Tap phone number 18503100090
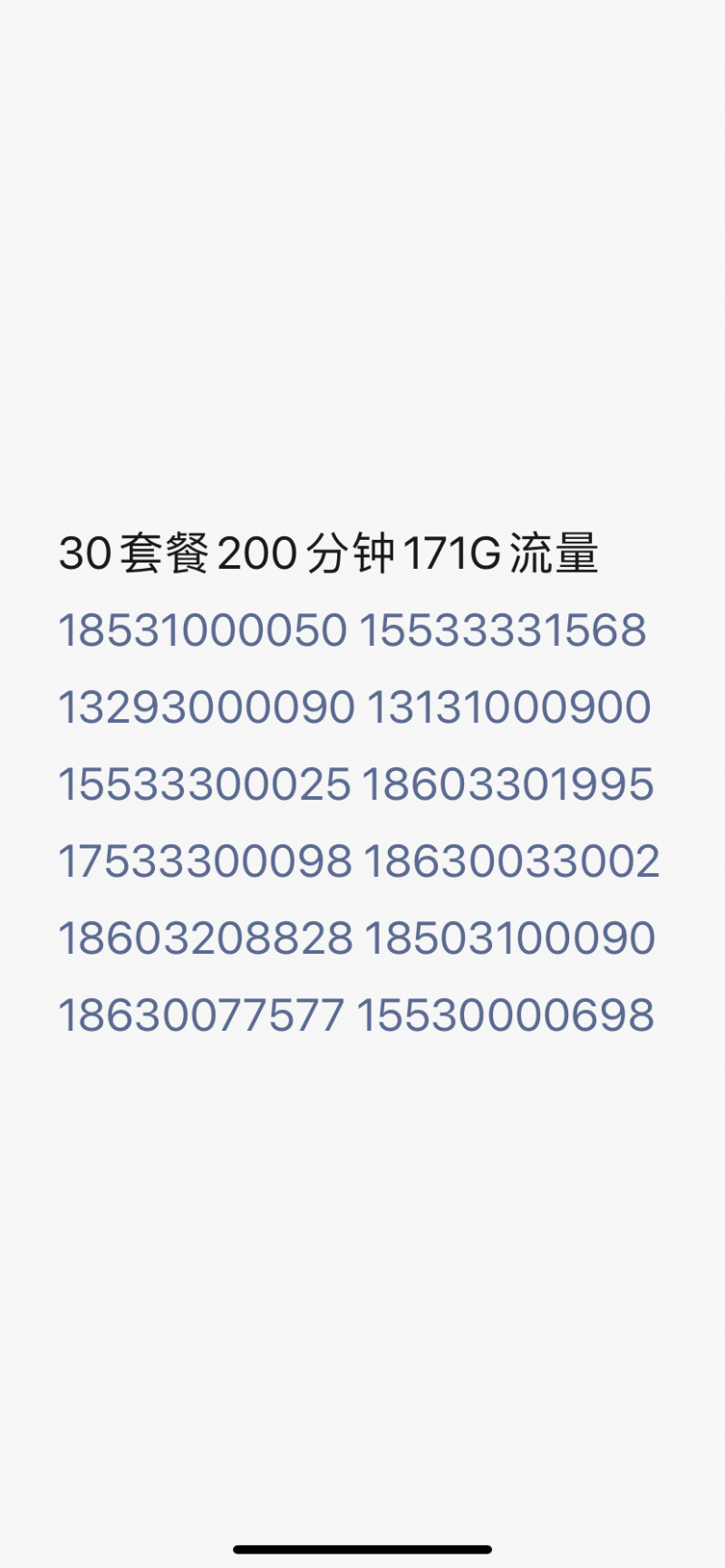Image resolution: width=725 pixels, height=1568 pixels. pyautogui.click(x=510, y=938)
